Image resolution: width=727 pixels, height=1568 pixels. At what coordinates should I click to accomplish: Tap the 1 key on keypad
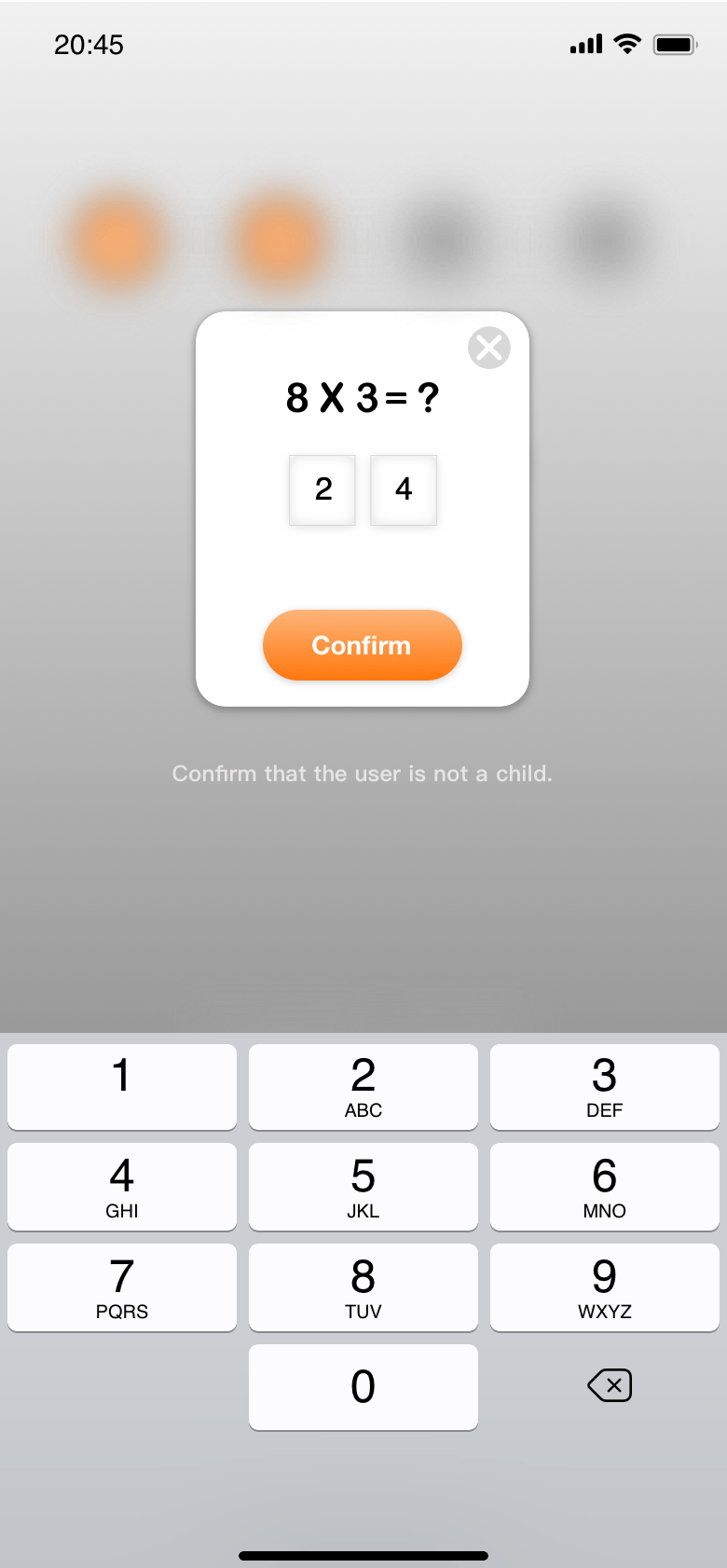pos(121,1086)
